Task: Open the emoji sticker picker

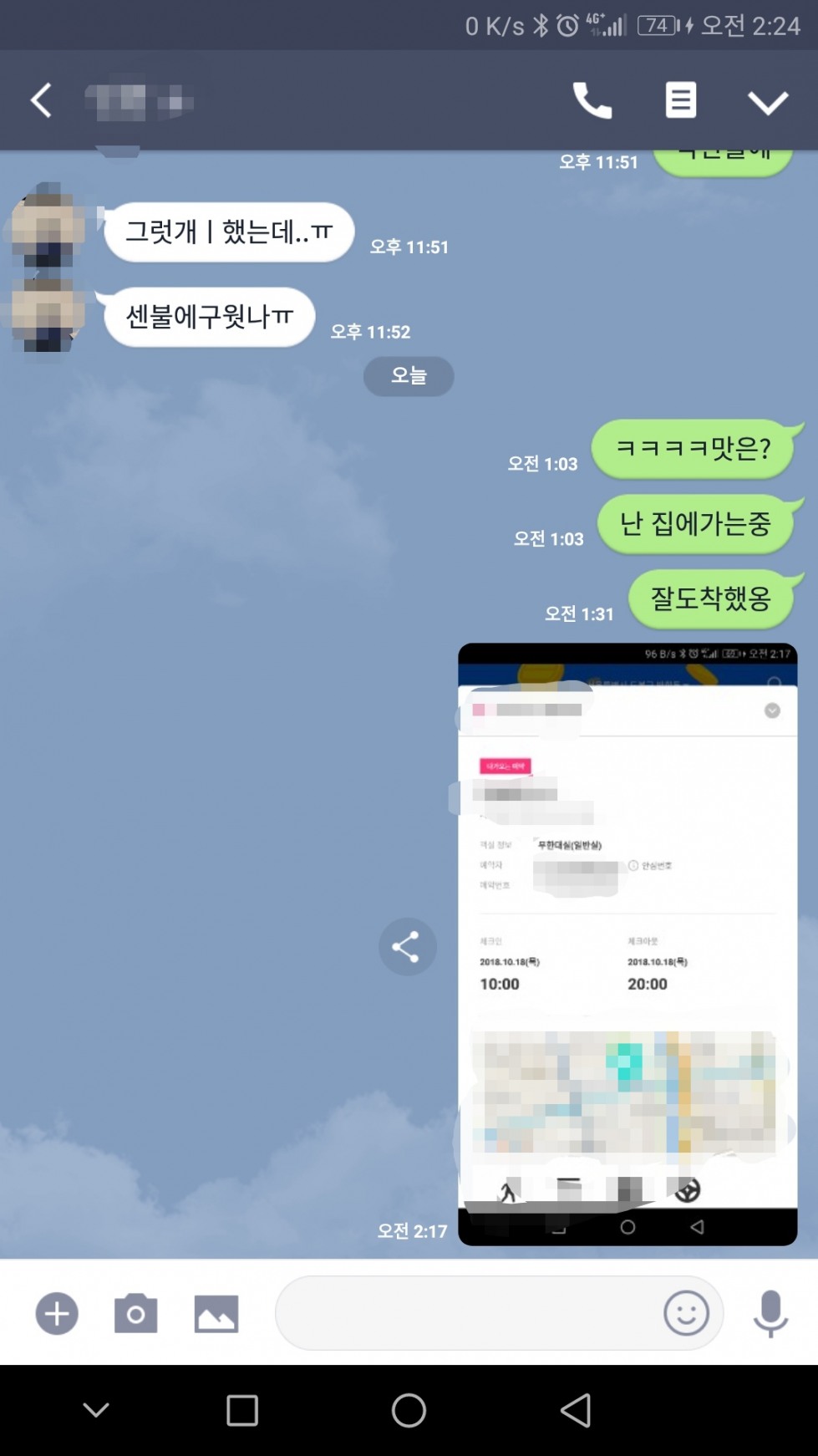Action: click(x=686, y=1313)
